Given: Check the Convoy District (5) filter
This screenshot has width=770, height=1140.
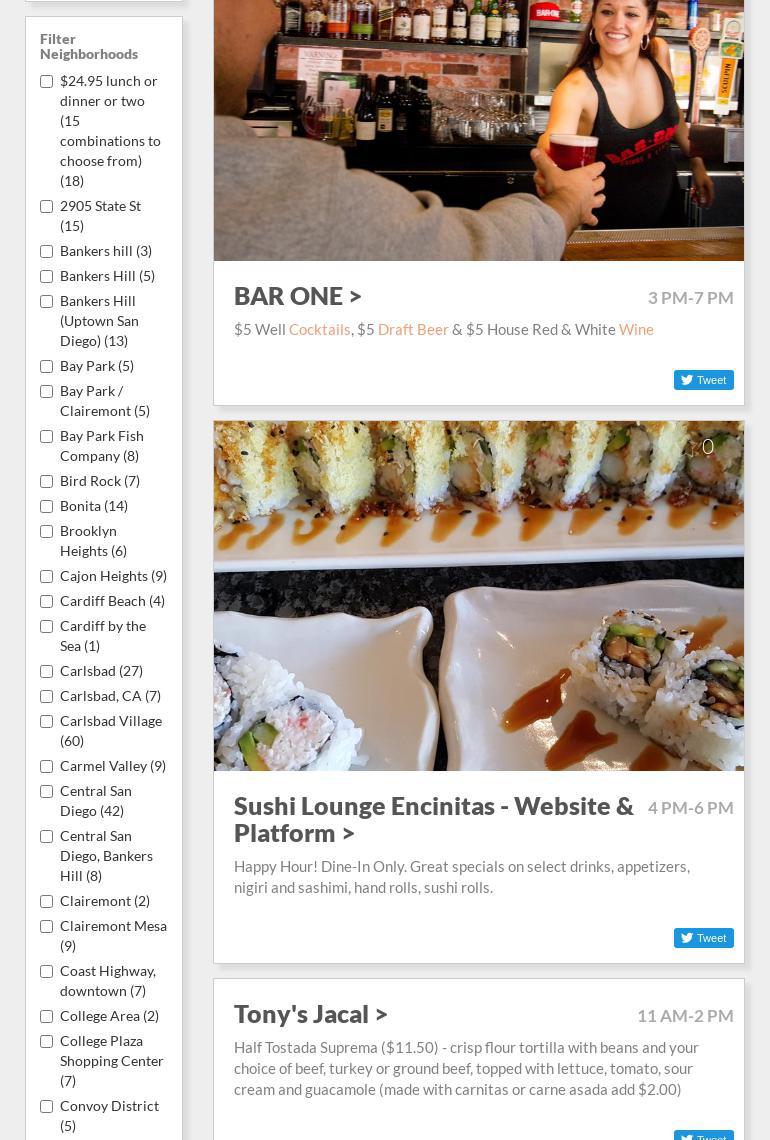Looking at the screenshot, I should pyautogui.click(x=46, y=1106).
